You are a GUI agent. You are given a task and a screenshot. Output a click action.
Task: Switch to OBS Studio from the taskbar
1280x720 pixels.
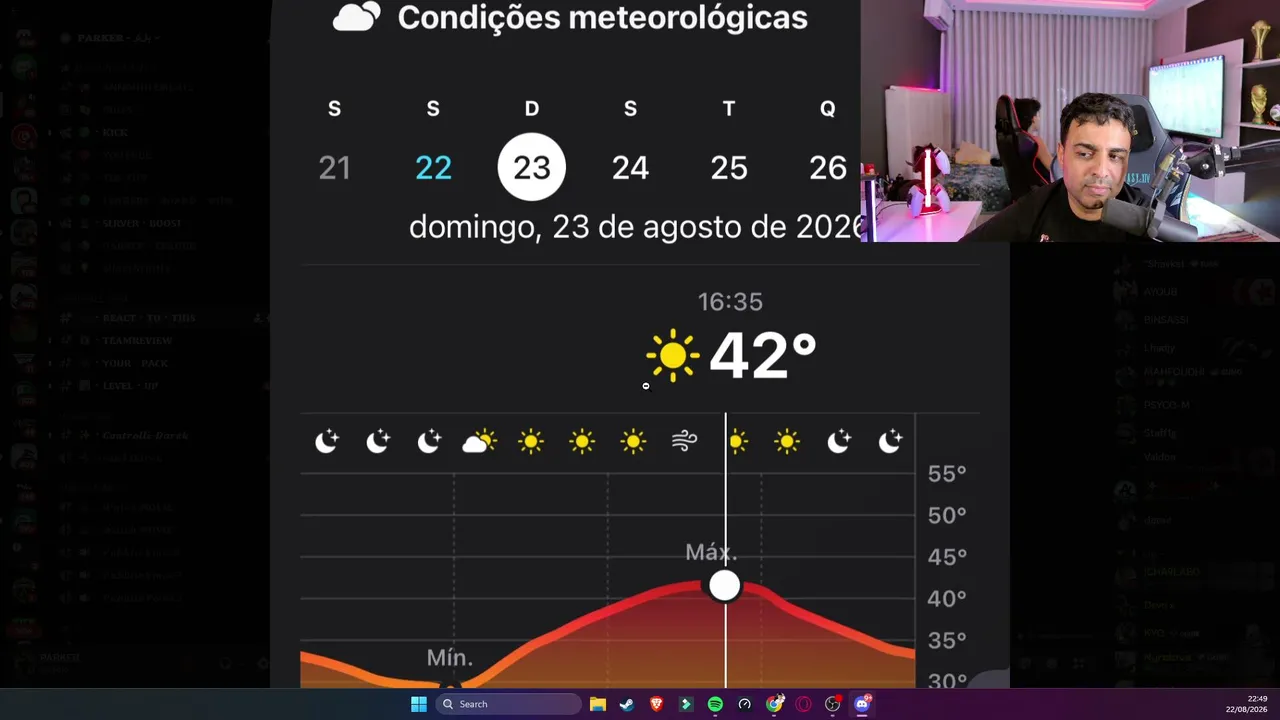tap(832, 704)
